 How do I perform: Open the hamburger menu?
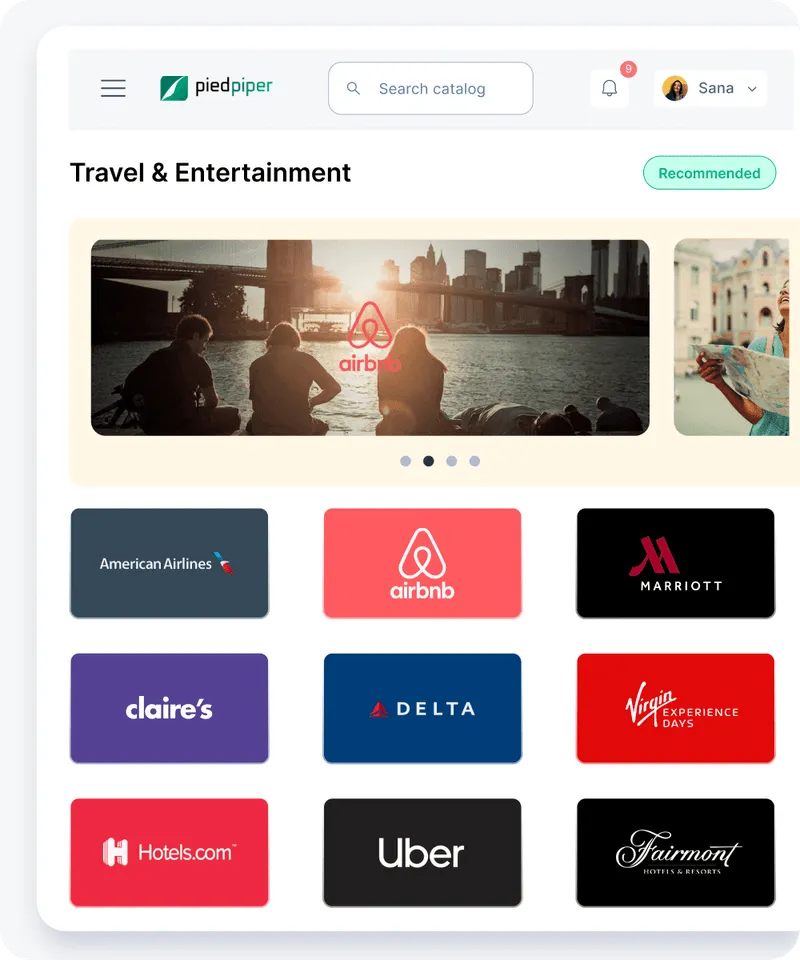tap(113, 88)
